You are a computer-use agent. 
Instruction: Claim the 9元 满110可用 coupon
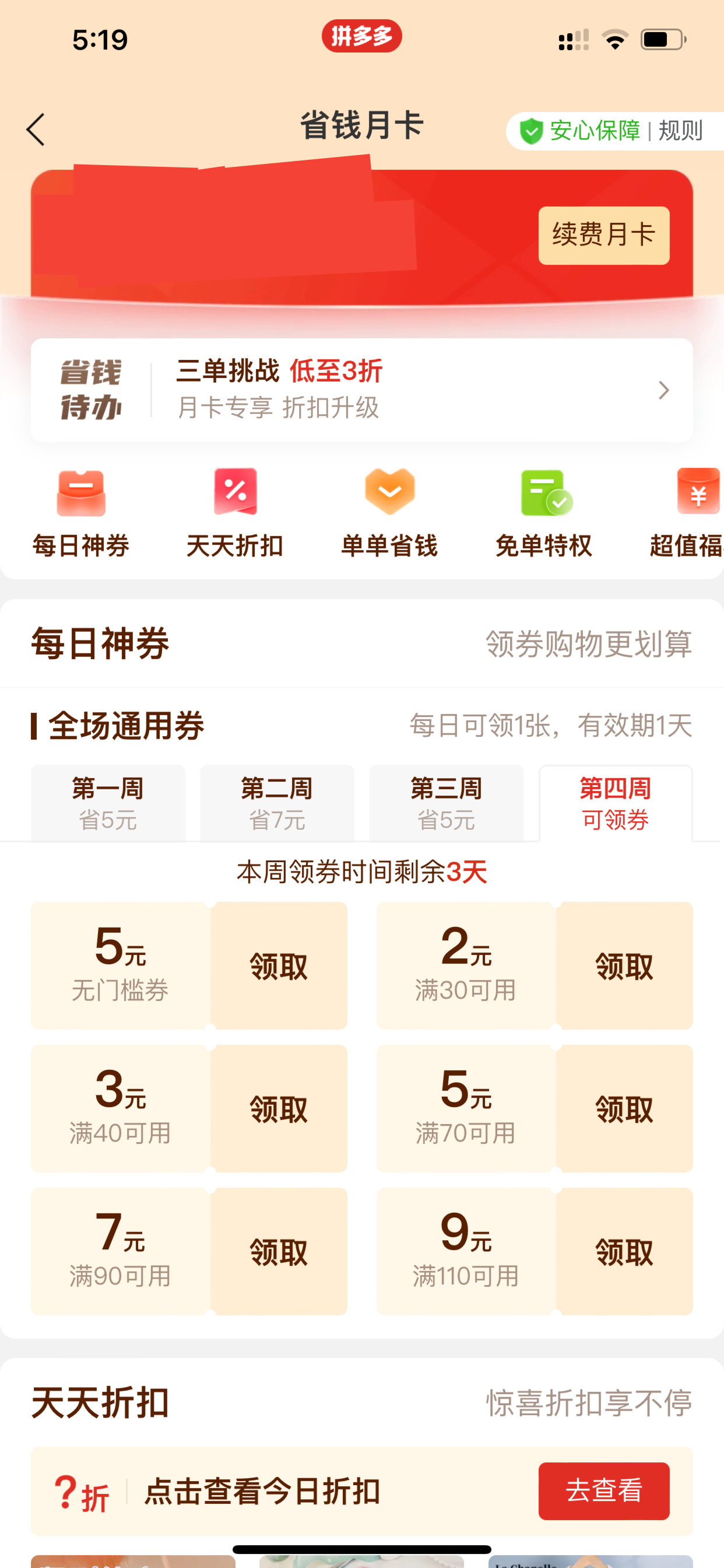(624, 1251)
